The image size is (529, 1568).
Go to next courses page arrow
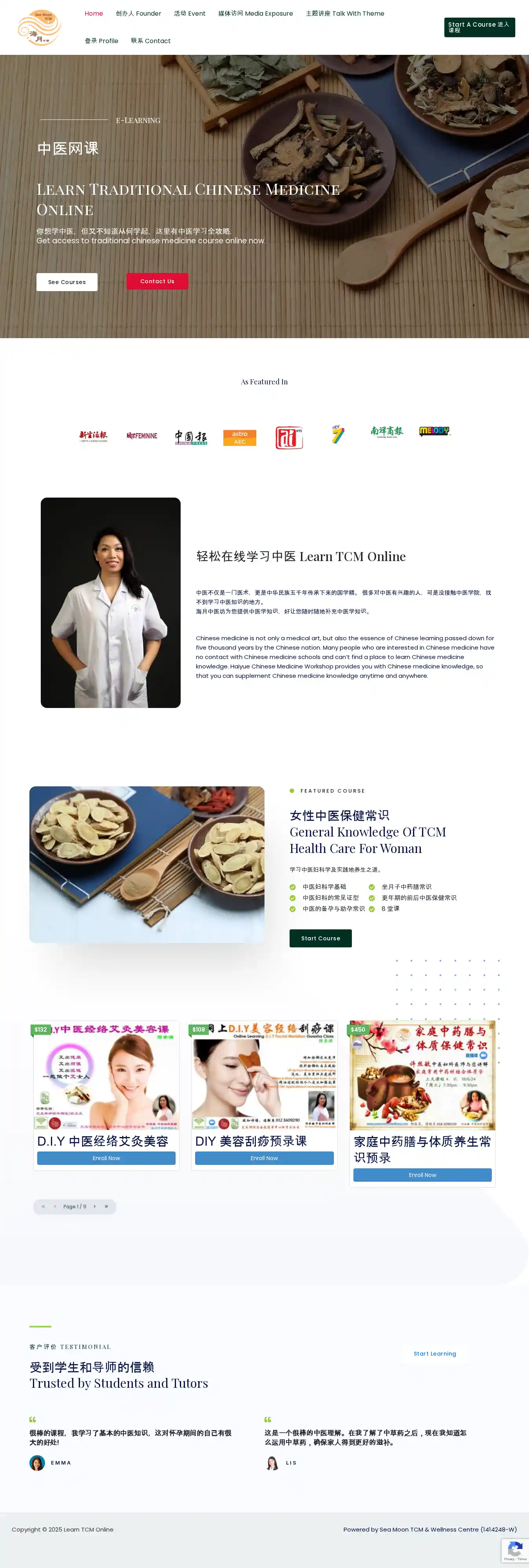point(94,1206)
